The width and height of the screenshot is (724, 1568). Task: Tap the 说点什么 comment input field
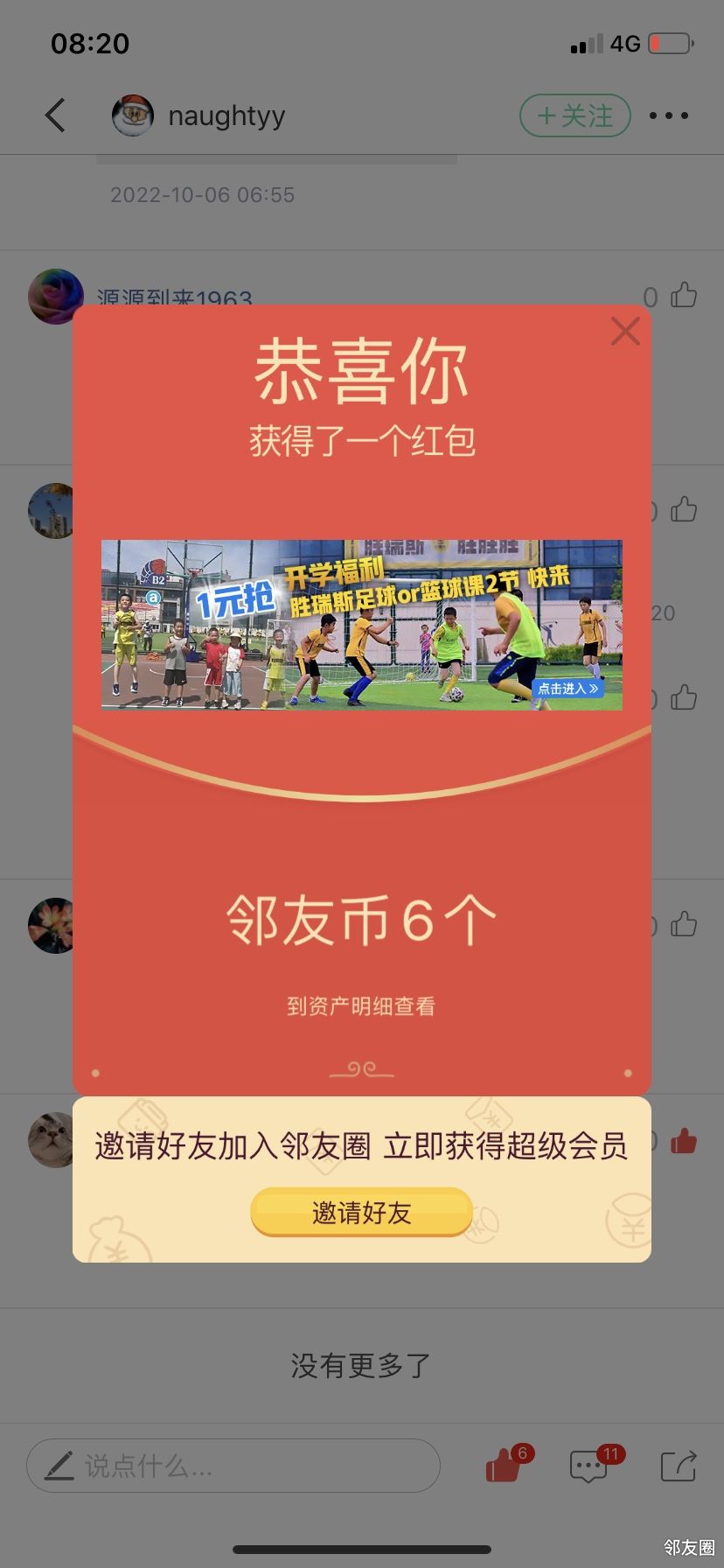[x=233, y=1466]
